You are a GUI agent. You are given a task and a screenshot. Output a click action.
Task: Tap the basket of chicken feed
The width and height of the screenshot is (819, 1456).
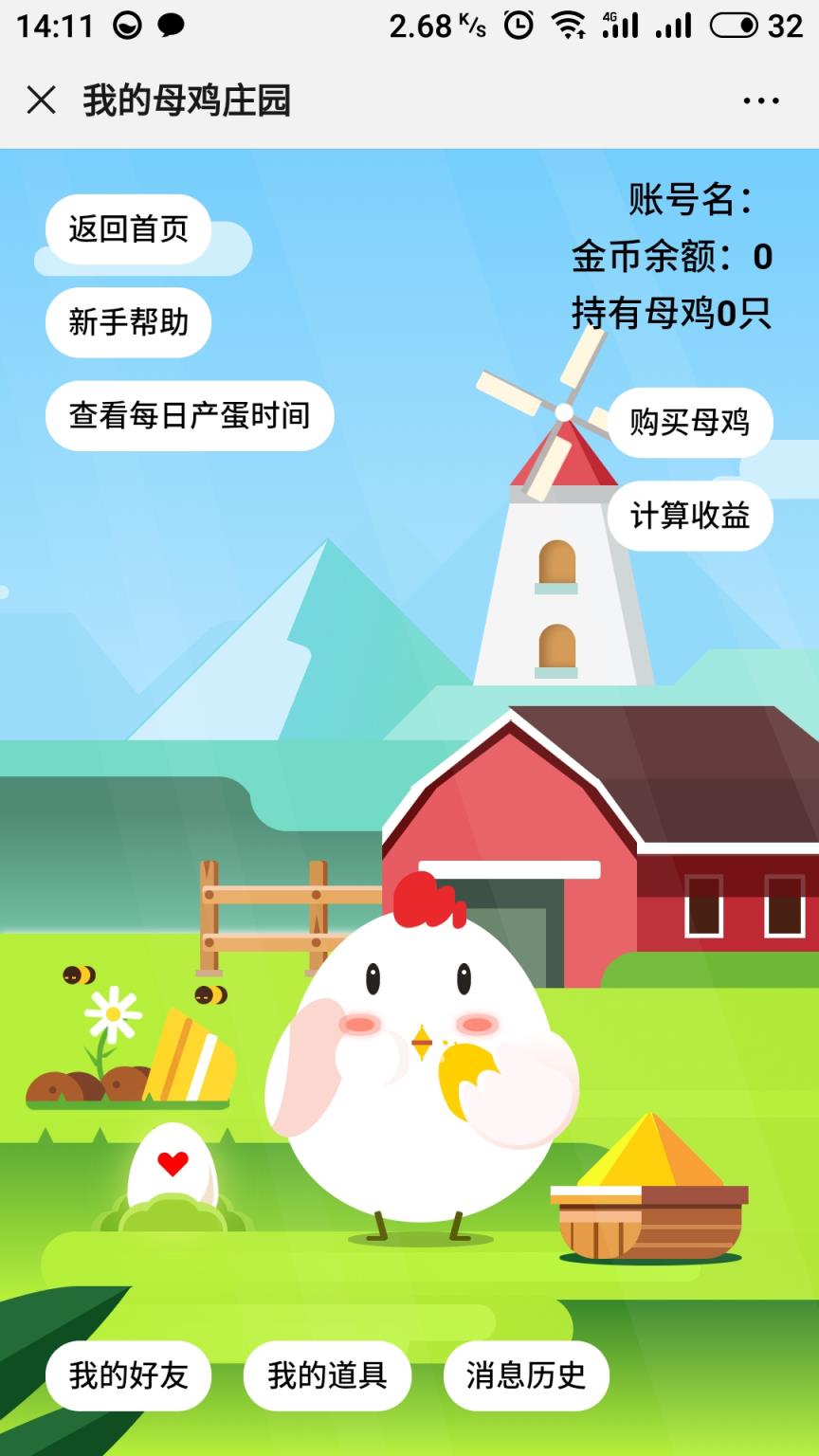[x=649, y=1194]
